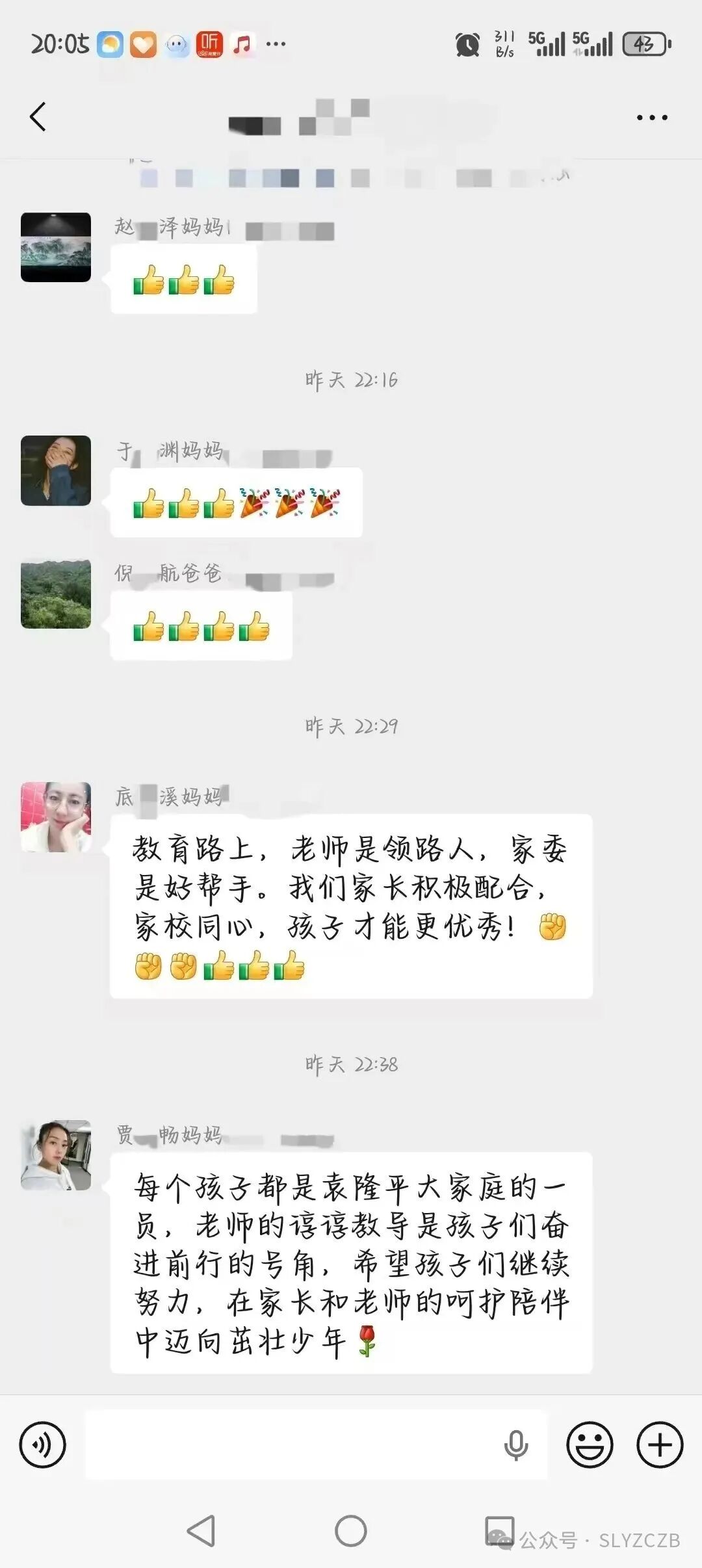This screenshot has width=702, height=1568.
Task: View 赵泽妈妈's landscape avatar profile
Action: [56, 247]
